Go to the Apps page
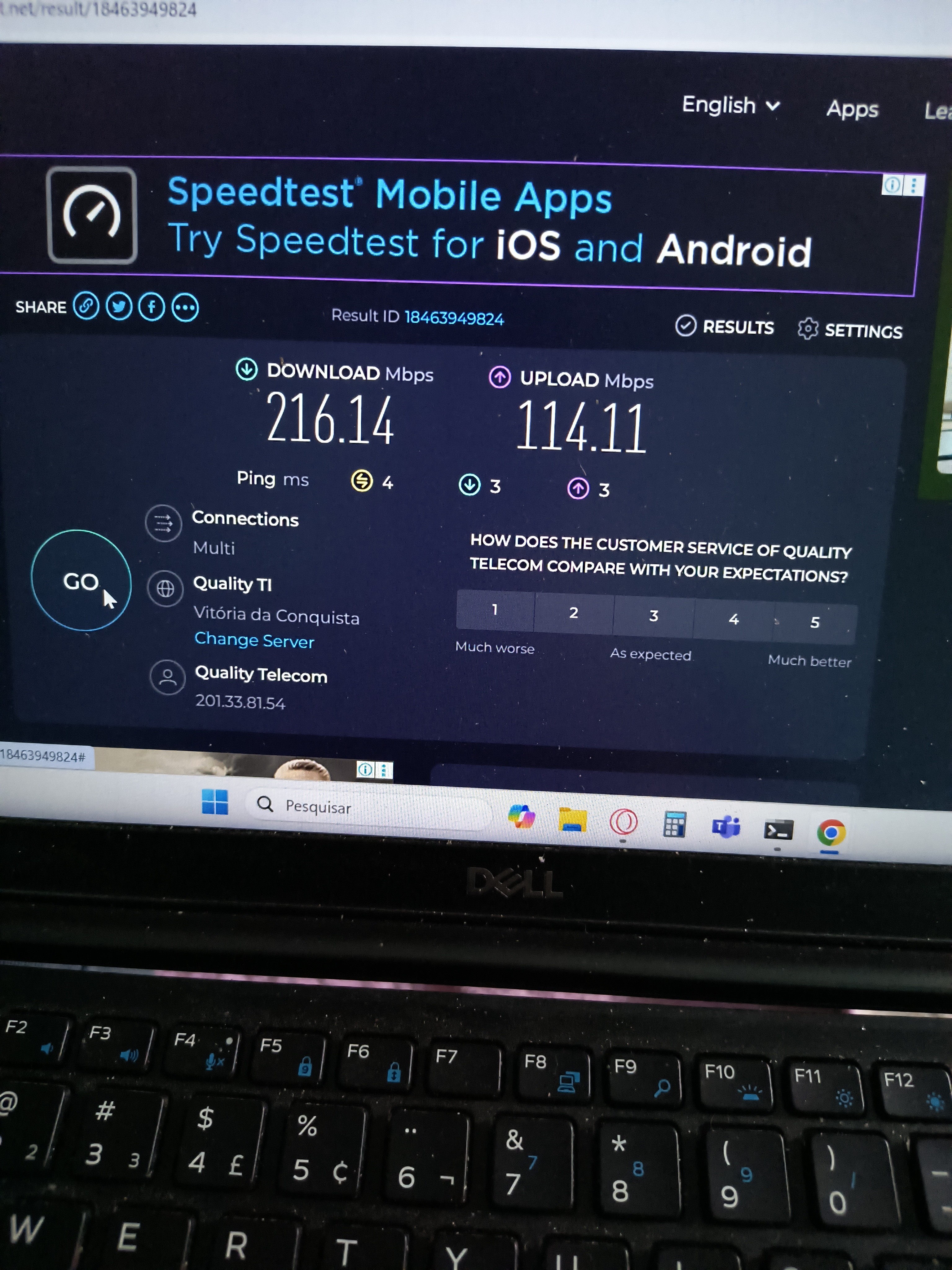Viewport: 952px width, 1270px height. (x=852, y=109)
